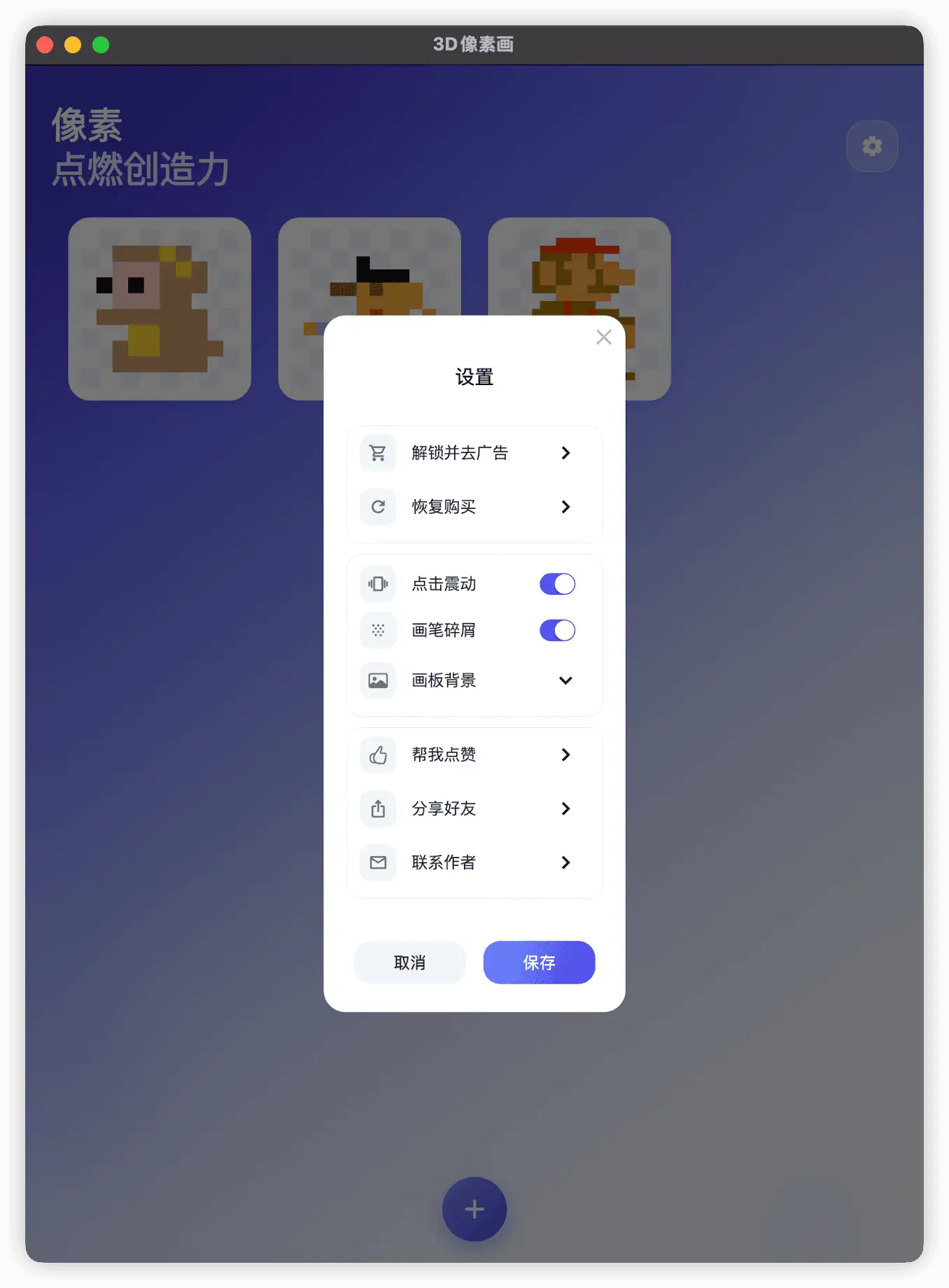
Task: Expand the 联系作者 entry
Action: (565, 862)
